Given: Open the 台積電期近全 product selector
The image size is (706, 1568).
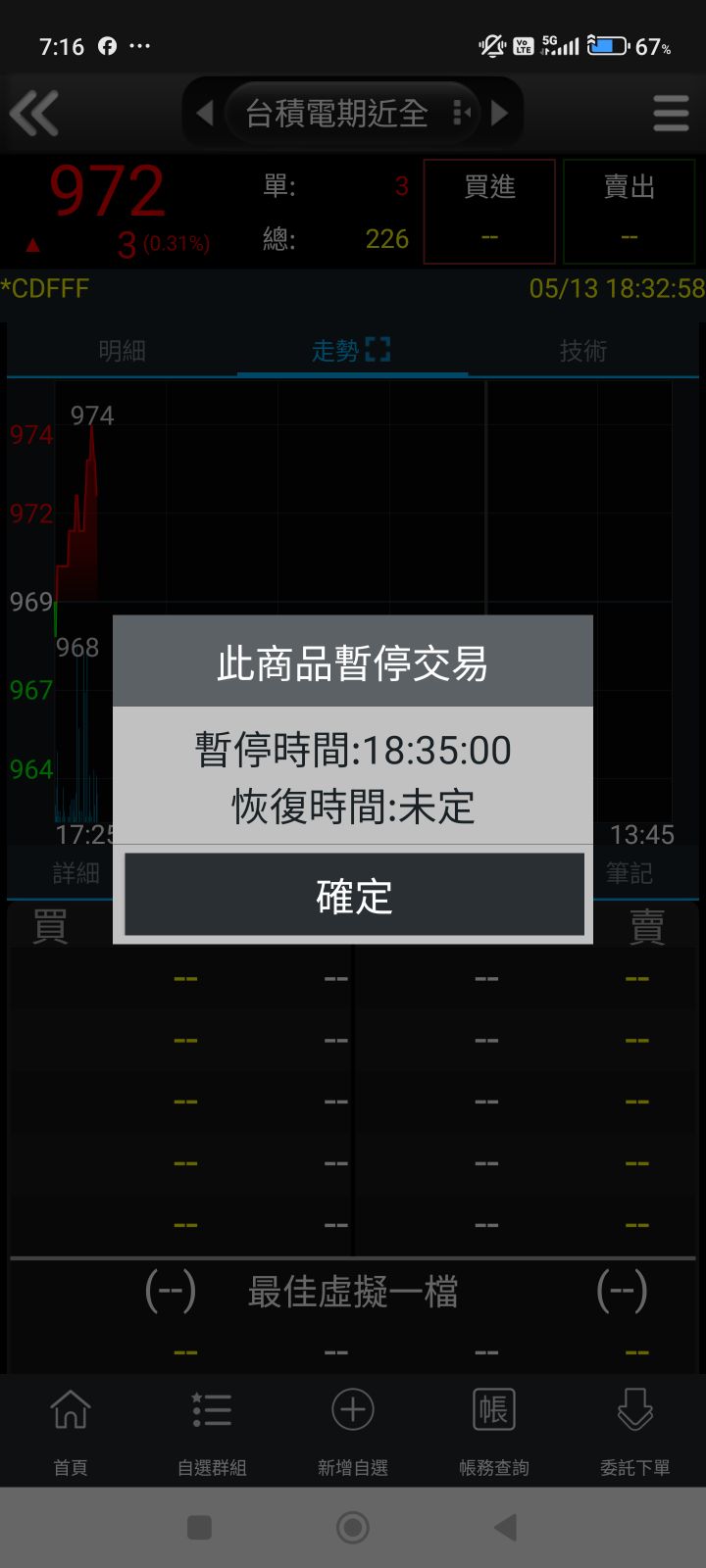Looking at the screenshot, I should click(352, 114).
